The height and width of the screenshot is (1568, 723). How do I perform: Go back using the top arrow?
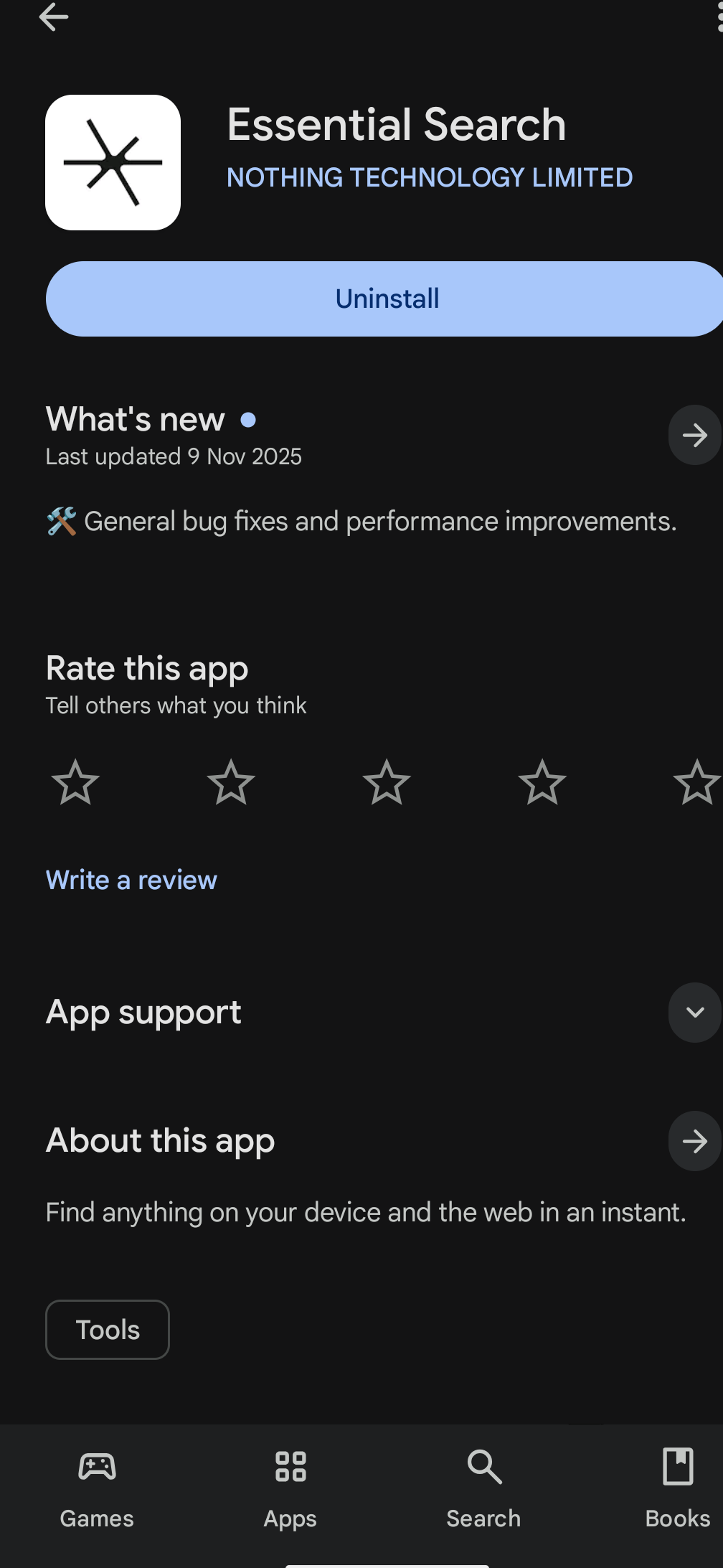click(x=54, y=17)
